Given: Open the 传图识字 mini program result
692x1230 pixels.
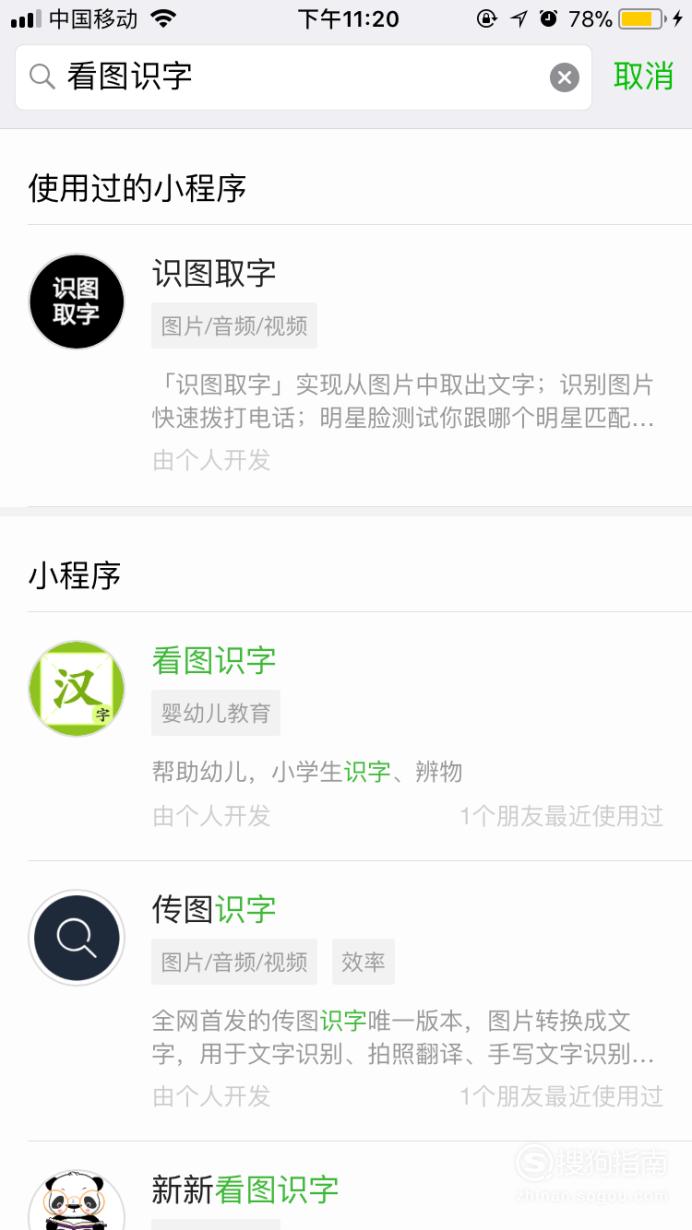Looking at the screenshot, I should click(346, 1000).
